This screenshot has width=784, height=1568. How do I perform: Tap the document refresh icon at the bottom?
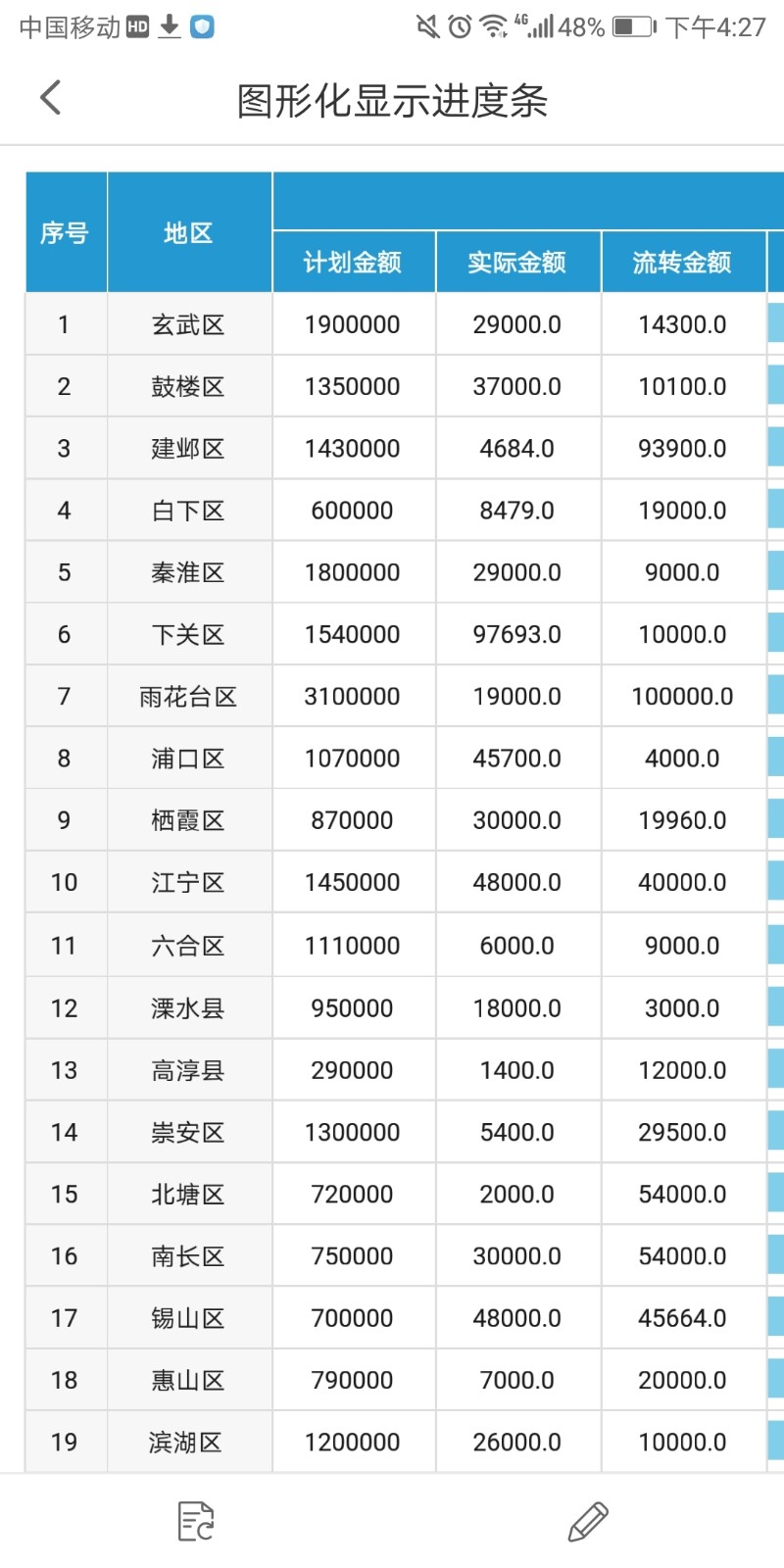point(196,1521)
